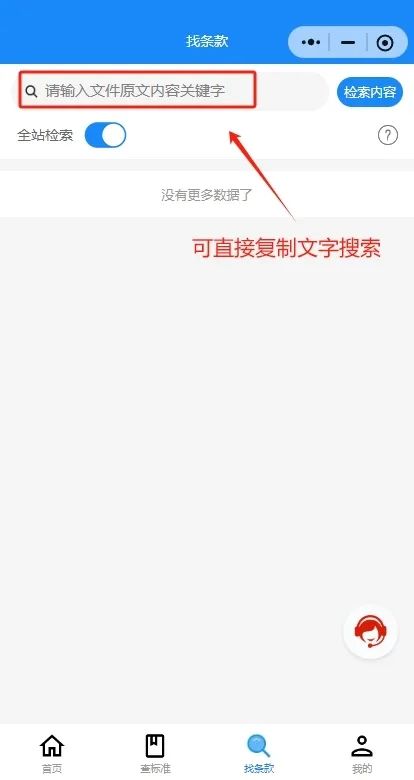Open the mini program's three-dot menu

(x=310, y=42)
